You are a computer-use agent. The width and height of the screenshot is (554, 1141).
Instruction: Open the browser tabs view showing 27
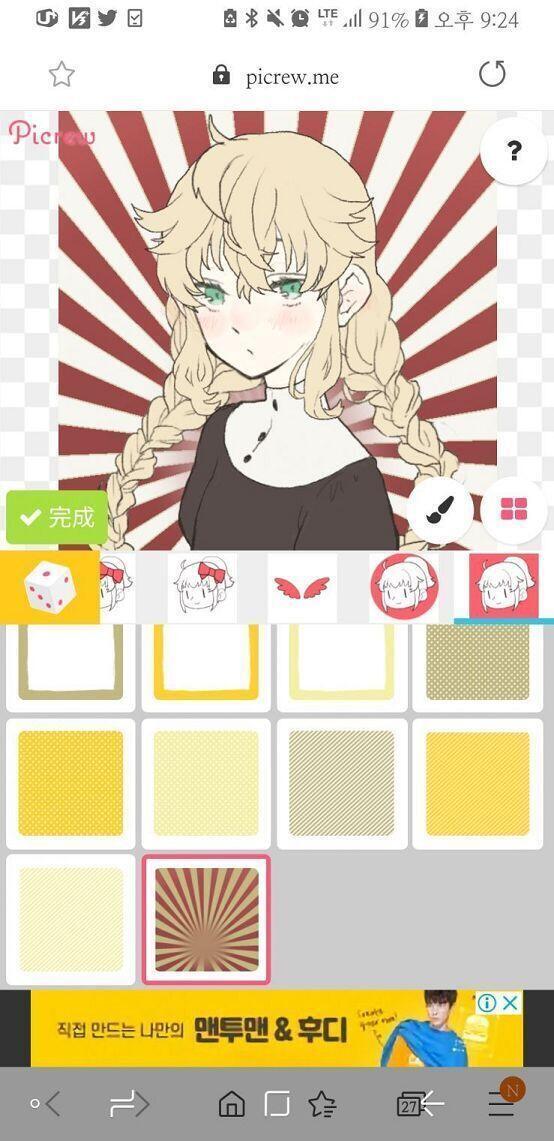(412, 1105)
